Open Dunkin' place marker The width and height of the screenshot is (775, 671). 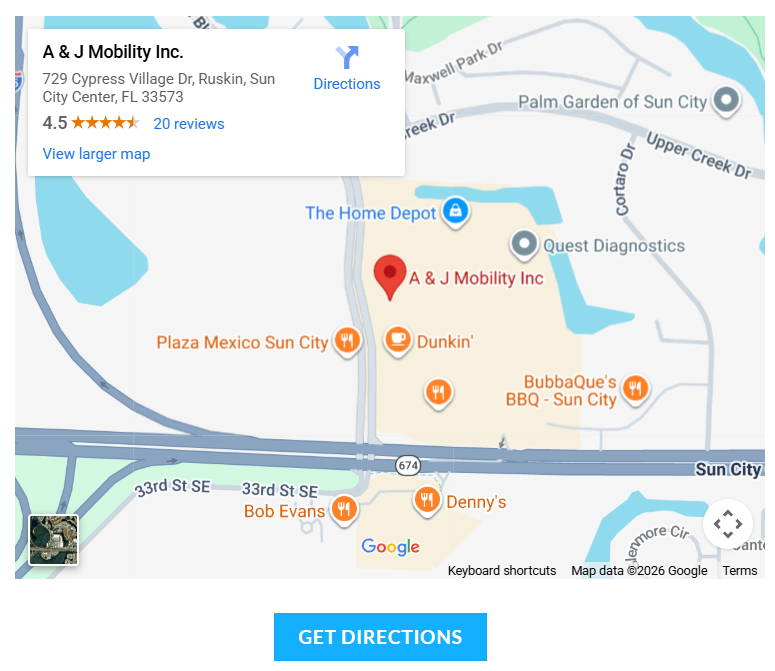pos(398,340)
